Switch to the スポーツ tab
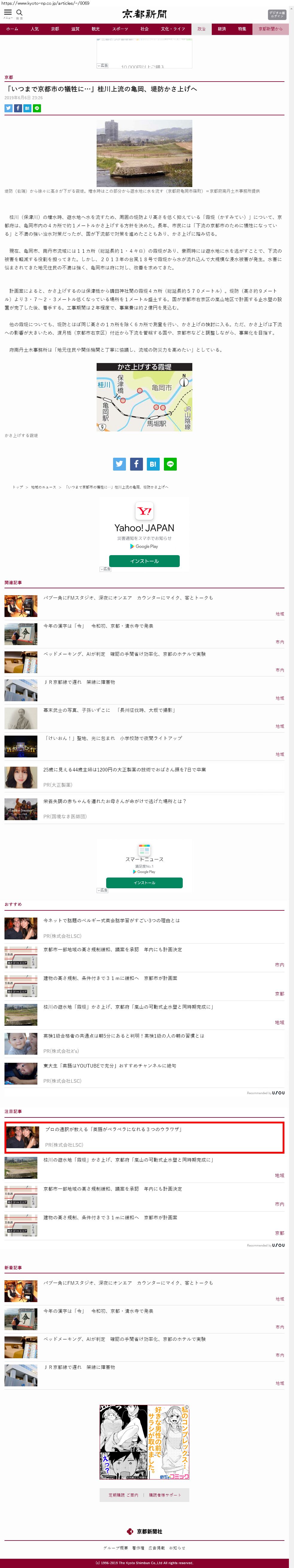The image size is (294, 1568). pos(120,29)
